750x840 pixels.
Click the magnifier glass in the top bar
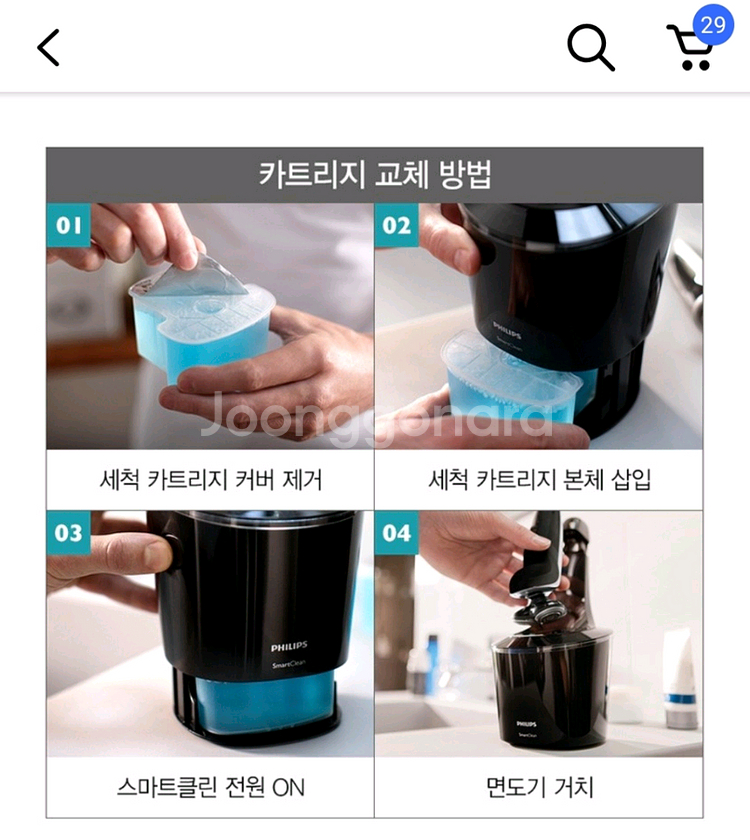pyautogui.click(x=590, y=46)
